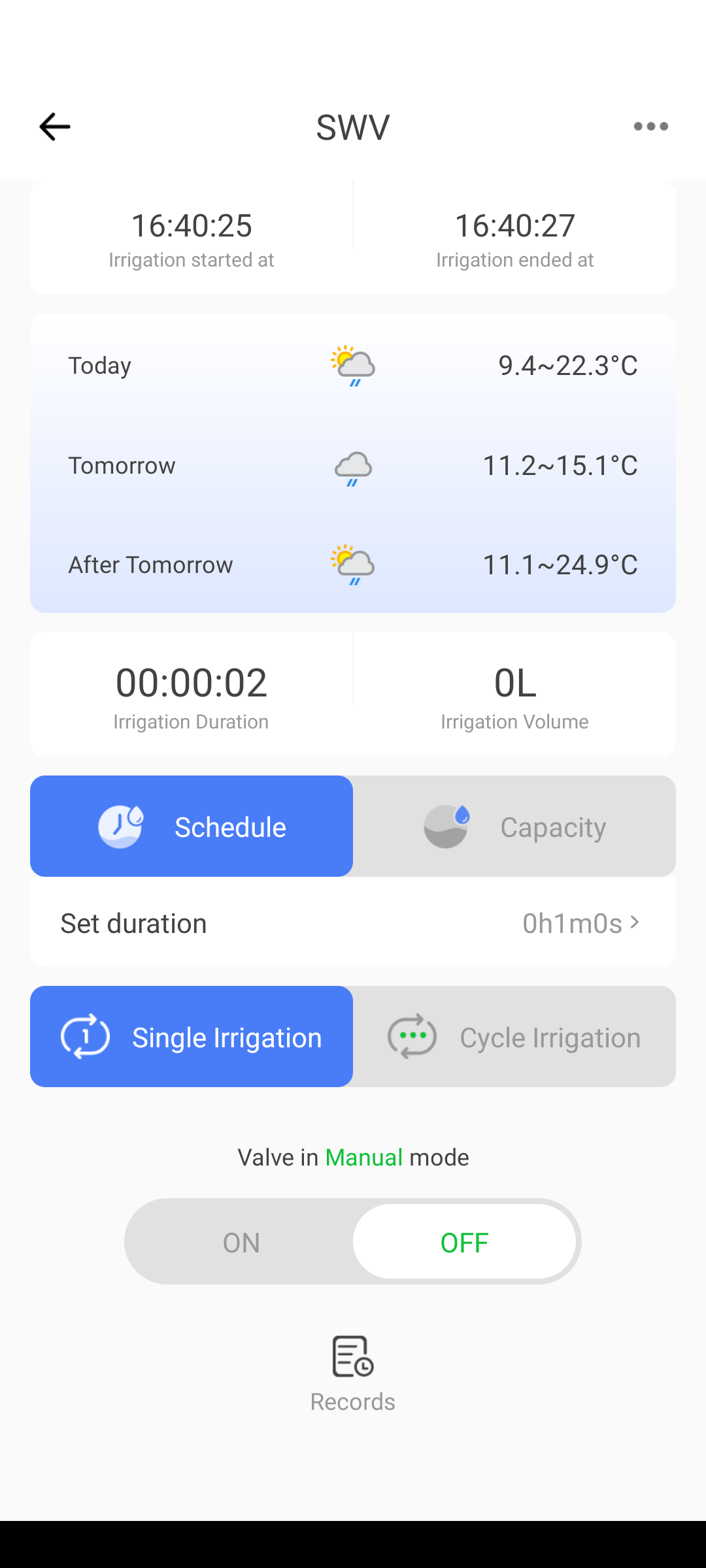Image resolution: width=706 pixels, height=1568 pixels.
Task: Open the three-dot overflow menu
Action: [650, 127]
